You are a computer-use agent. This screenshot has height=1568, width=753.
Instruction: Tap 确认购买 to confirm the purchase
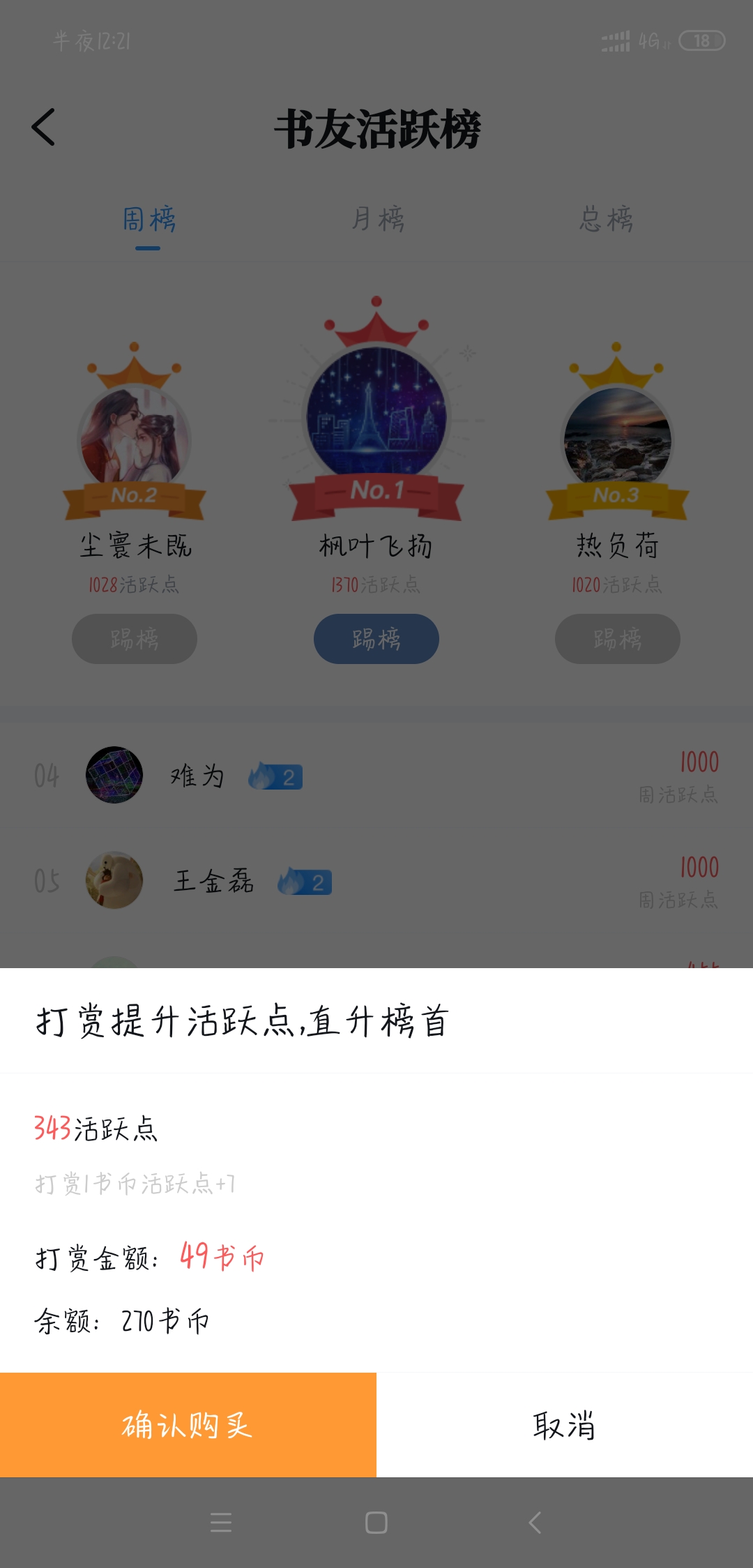[x=188, y=1425]
